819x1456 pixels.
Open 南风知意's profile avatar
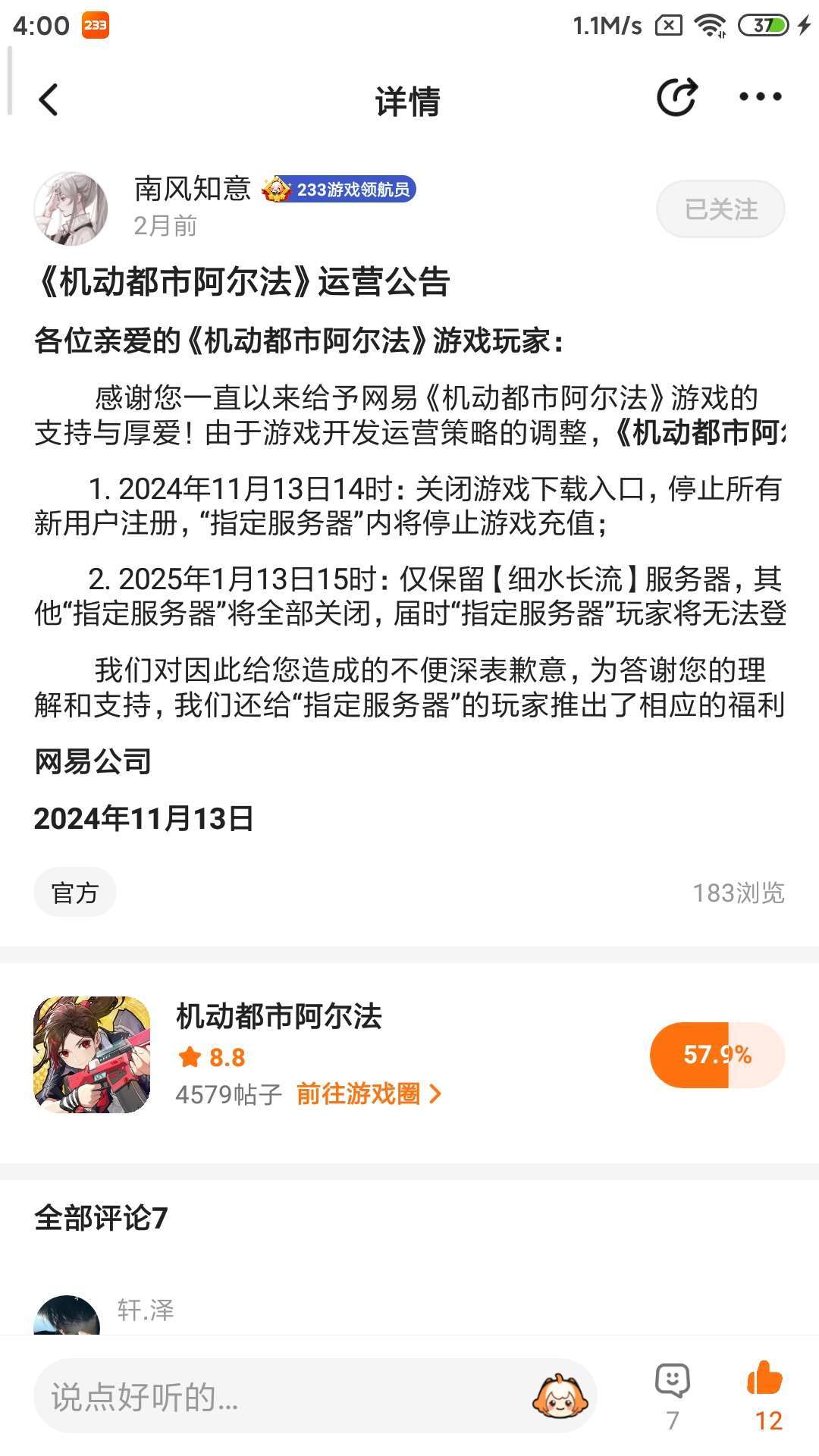pos(71,209)
